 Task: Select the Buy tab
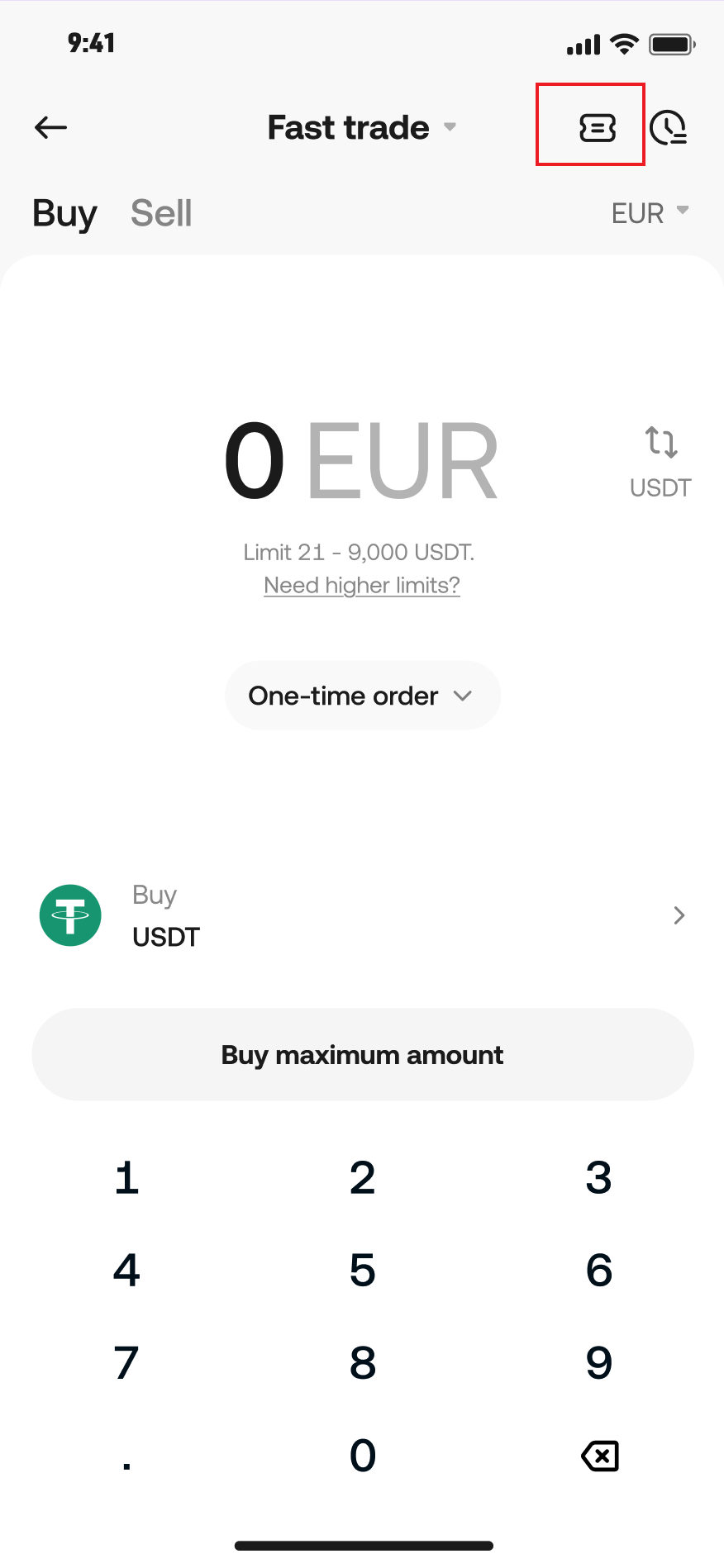click(64, 213)
